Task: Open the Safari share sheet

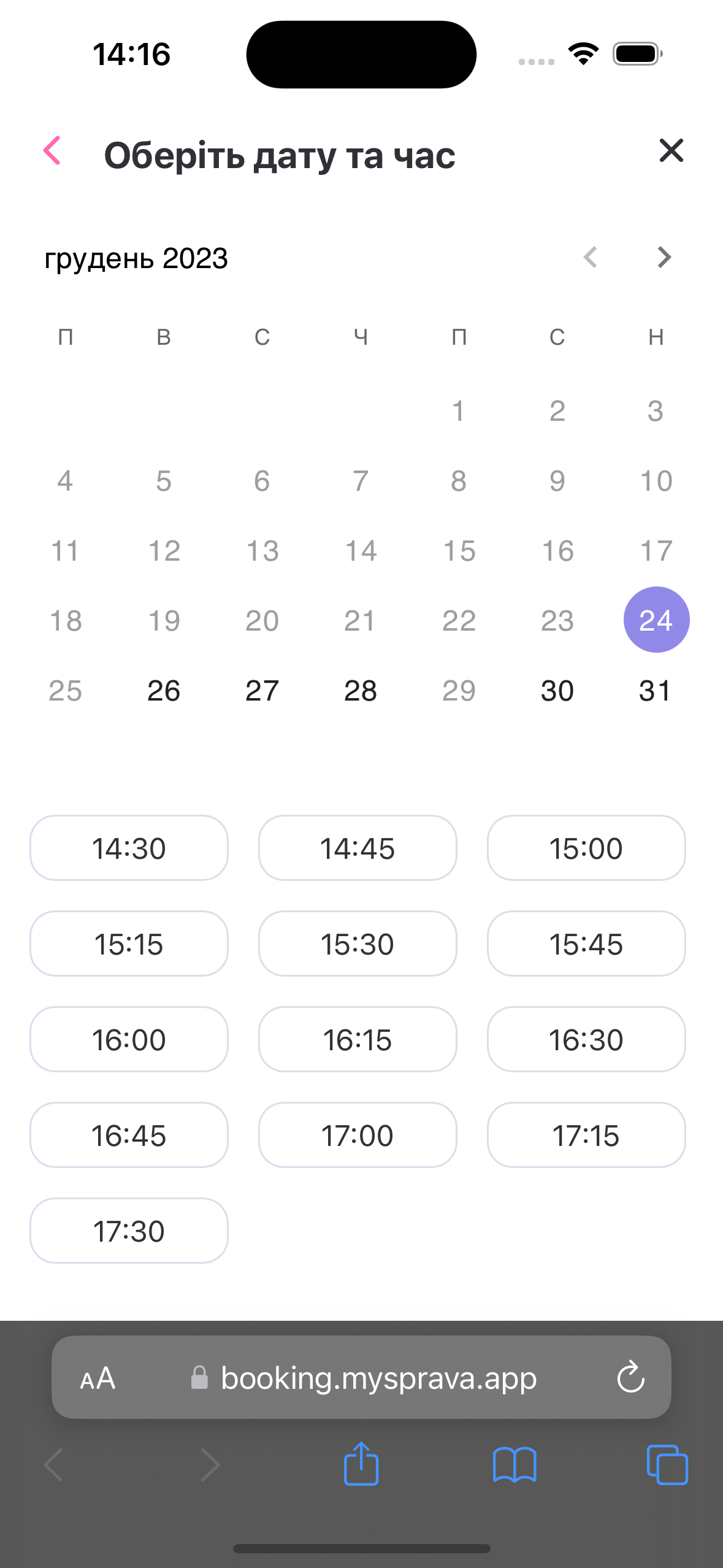Action: [x=361, y=1465]
